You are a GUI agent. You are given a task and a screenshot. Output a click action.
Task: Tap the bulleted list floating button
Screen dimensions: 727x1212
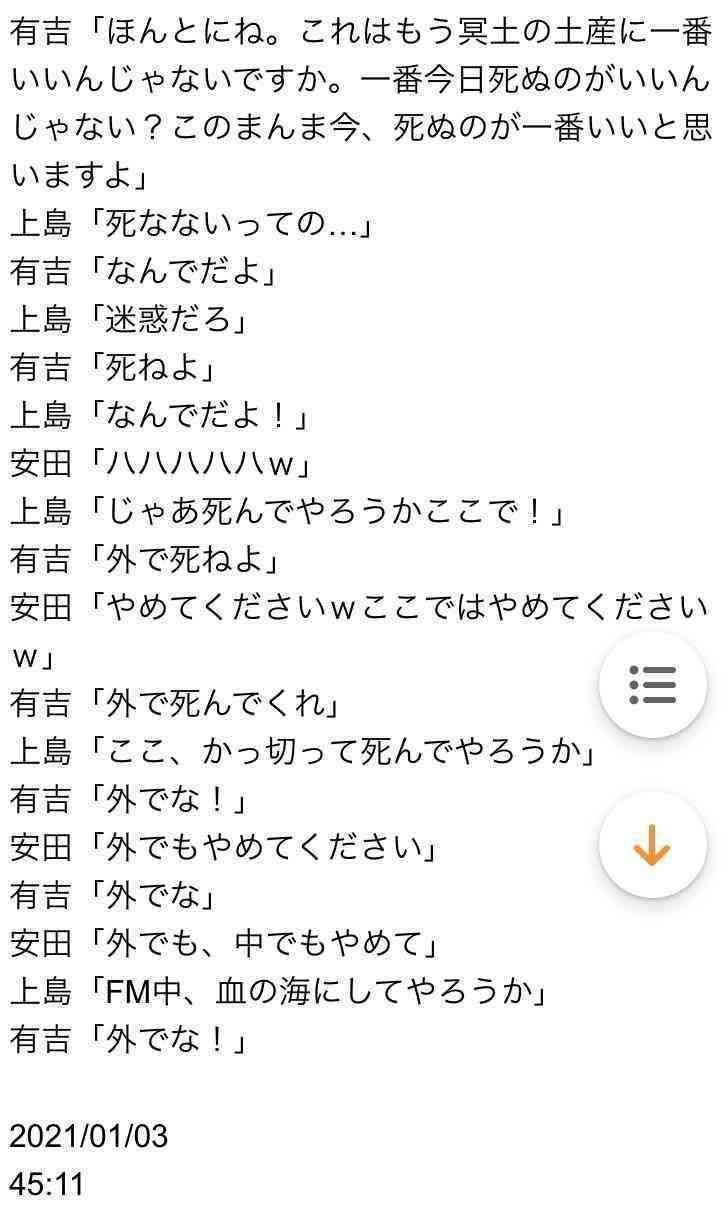pos(655,686)
